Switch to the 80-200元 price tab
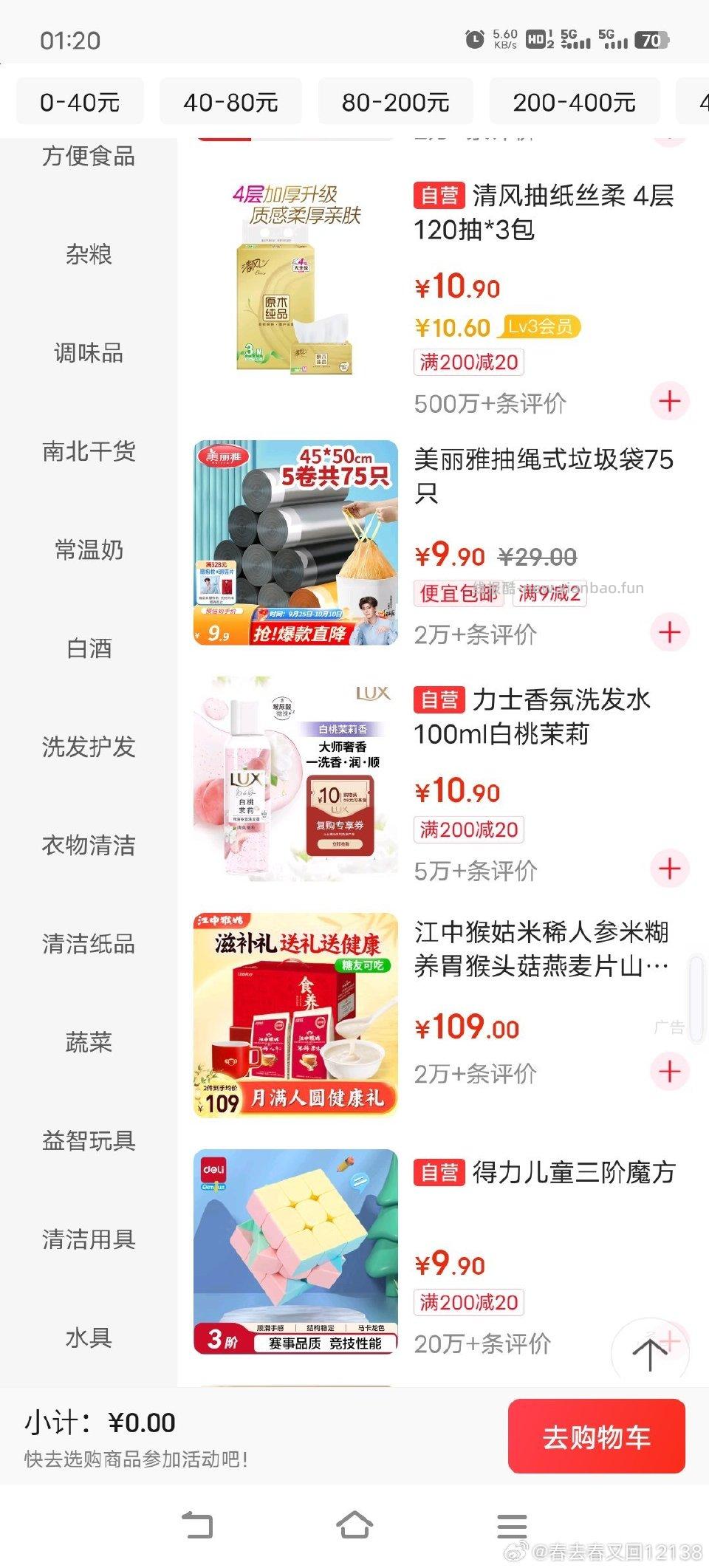This screenshot has height=1568, width=709. click(x=395, y=101)
